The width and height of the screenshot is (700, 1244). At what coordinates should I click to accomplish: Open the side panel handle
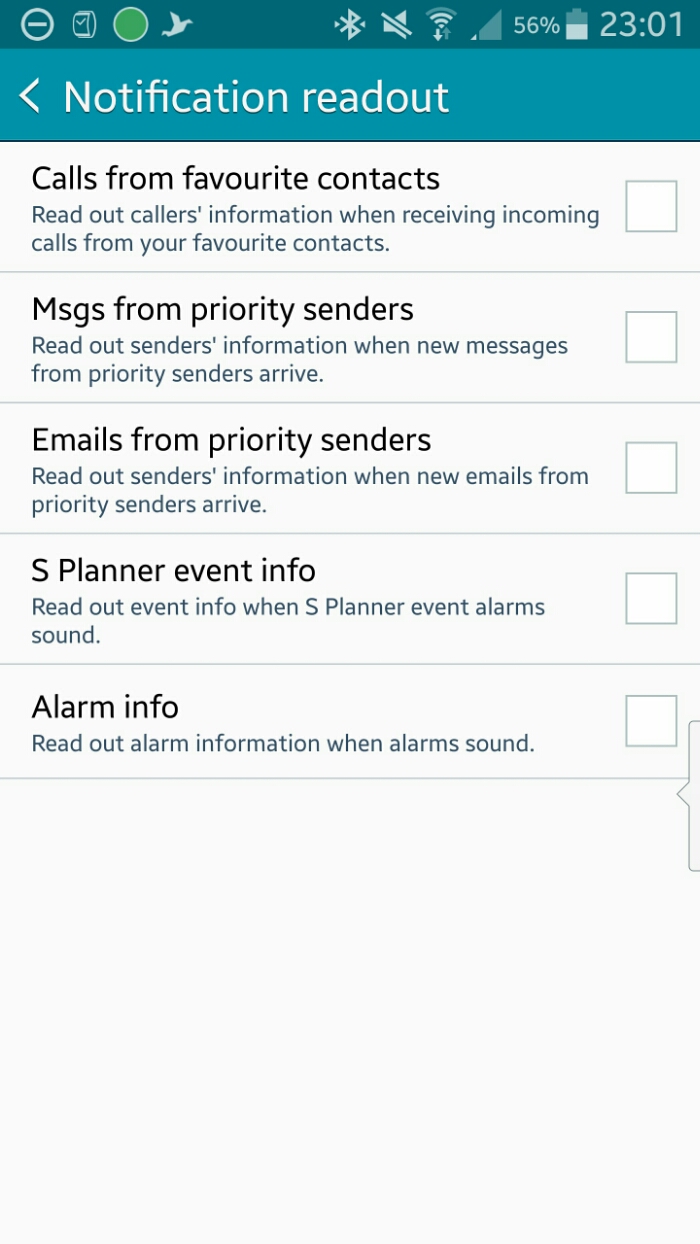690,795
